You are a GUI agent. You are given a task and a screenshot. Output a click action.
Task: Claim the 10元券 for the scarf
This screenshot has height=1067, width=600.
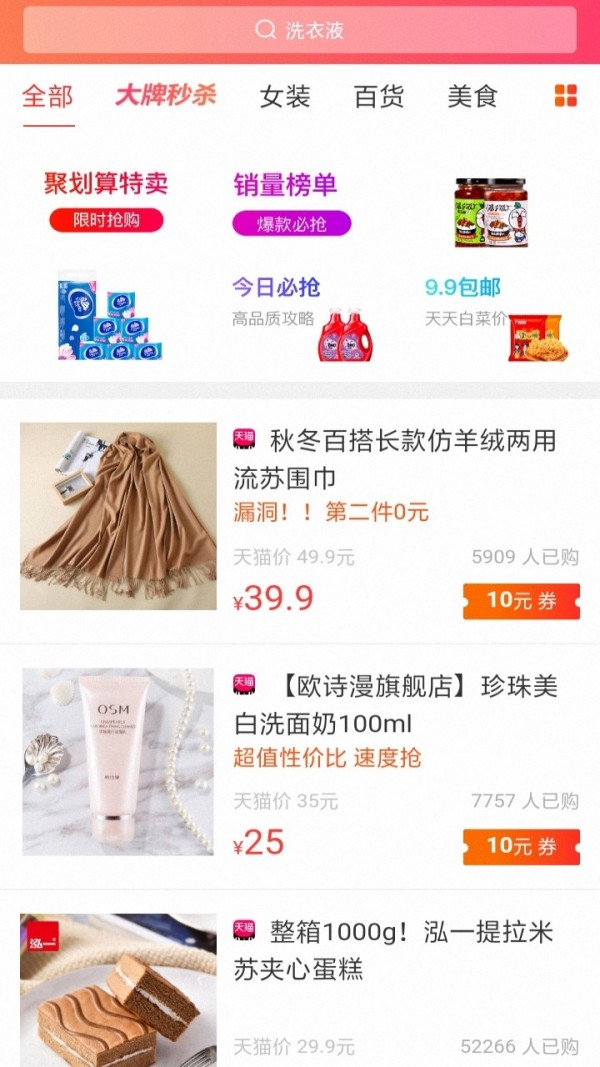521,601
